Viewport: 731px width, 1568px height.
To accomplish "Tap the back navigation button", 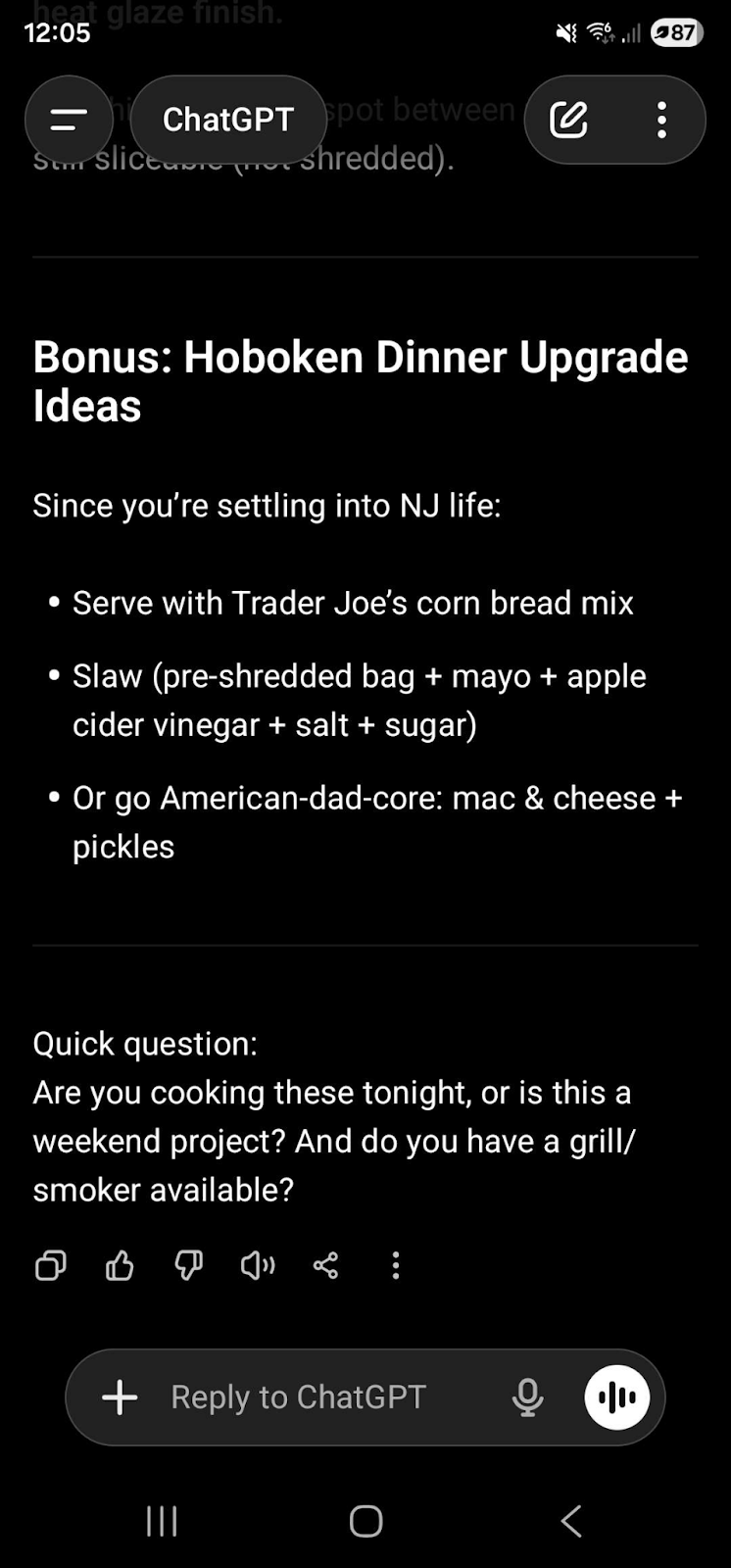I will click(571, 1521).
